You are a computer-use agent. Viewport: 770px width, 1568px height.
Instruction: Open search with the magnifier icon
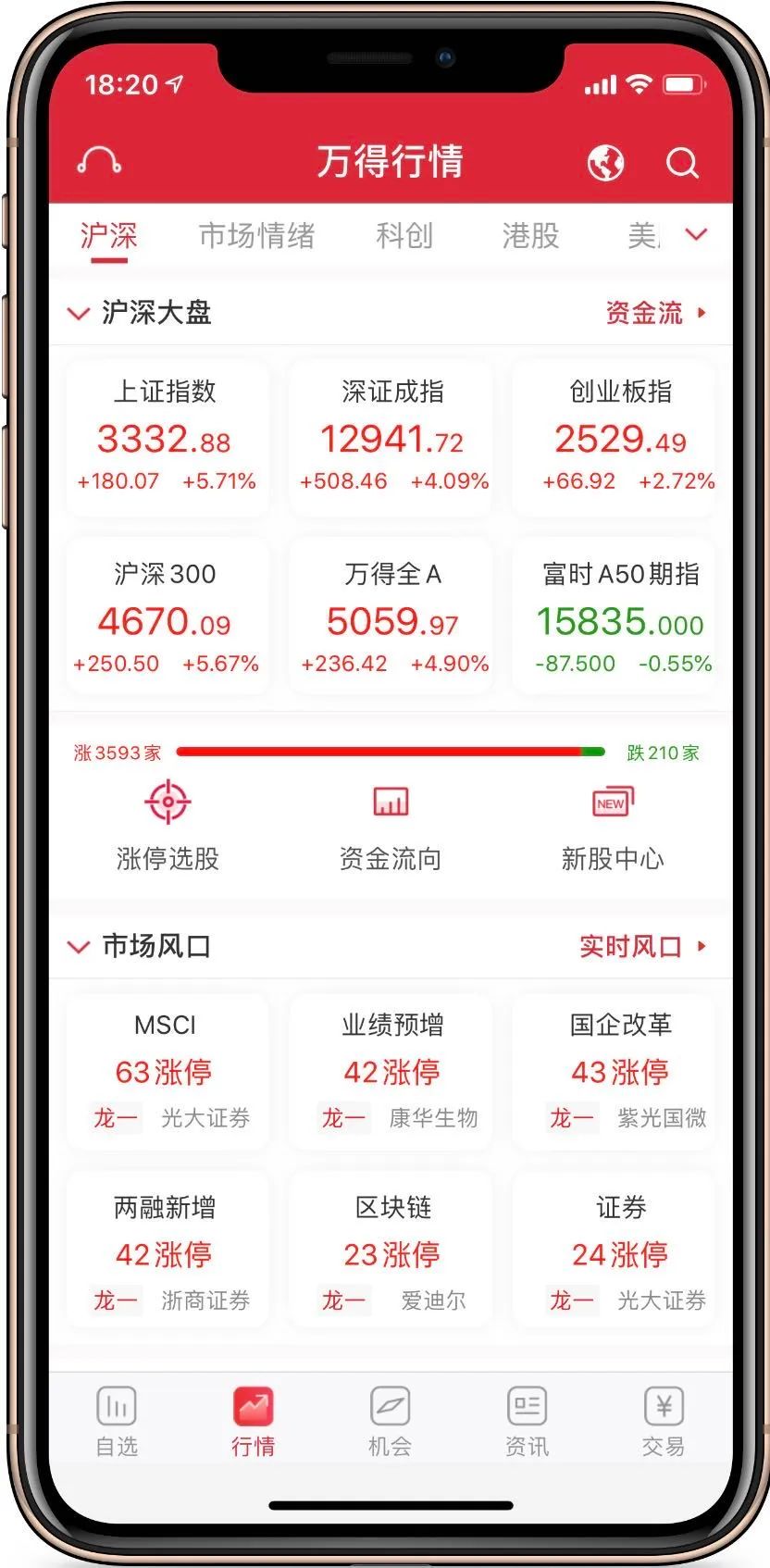682,163
